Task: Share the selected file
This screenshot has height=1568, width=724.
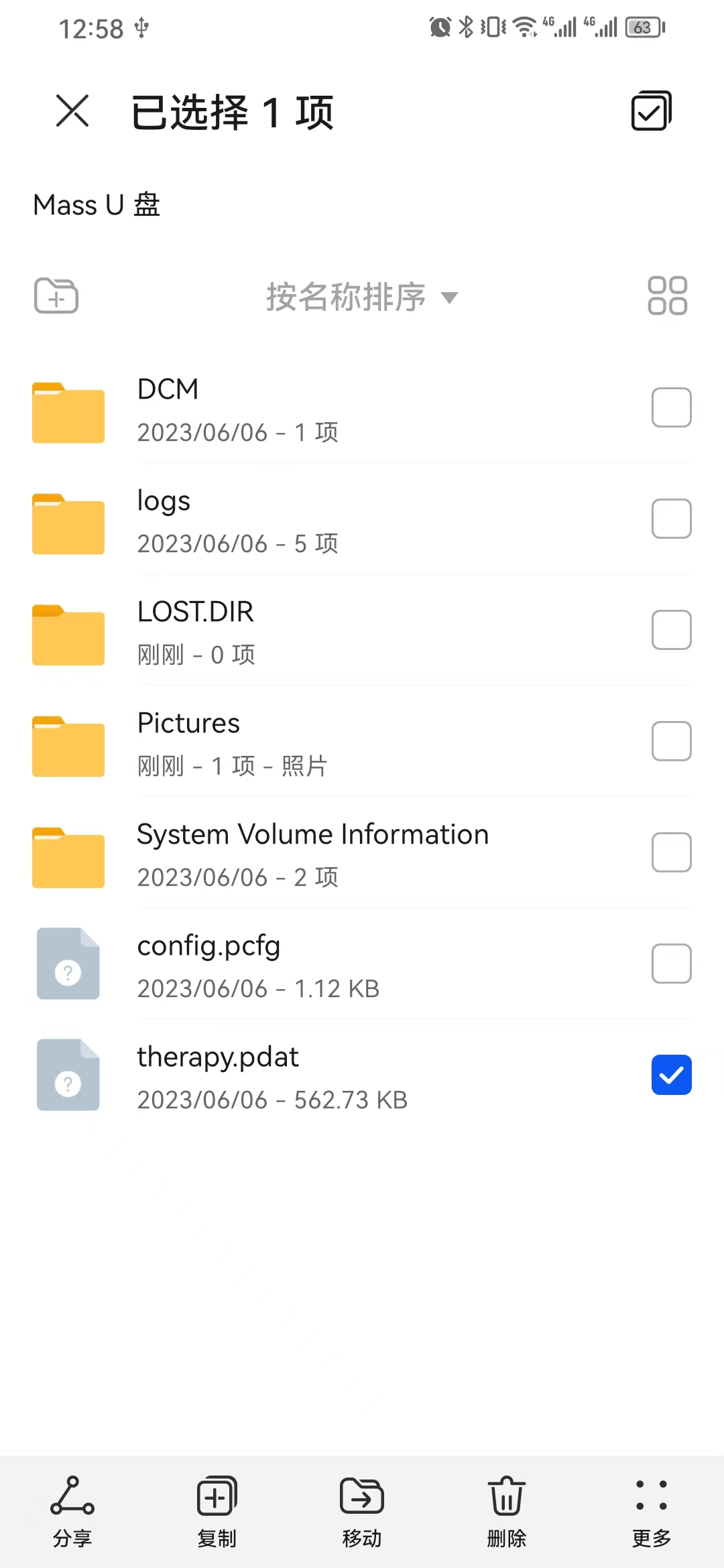Action: coord(72,1511)
